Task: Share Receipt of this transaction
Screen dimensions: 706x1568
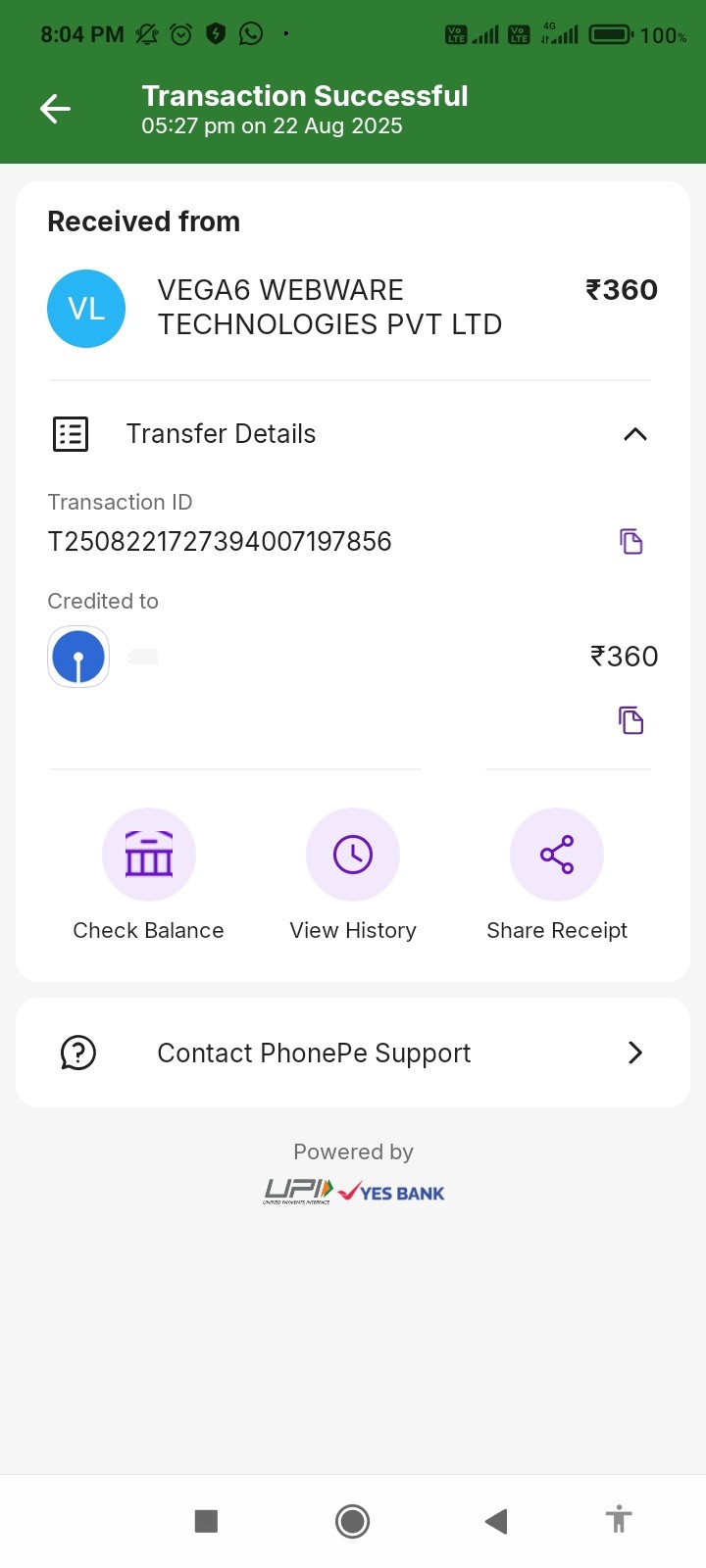Action: [x=557, y=855]
